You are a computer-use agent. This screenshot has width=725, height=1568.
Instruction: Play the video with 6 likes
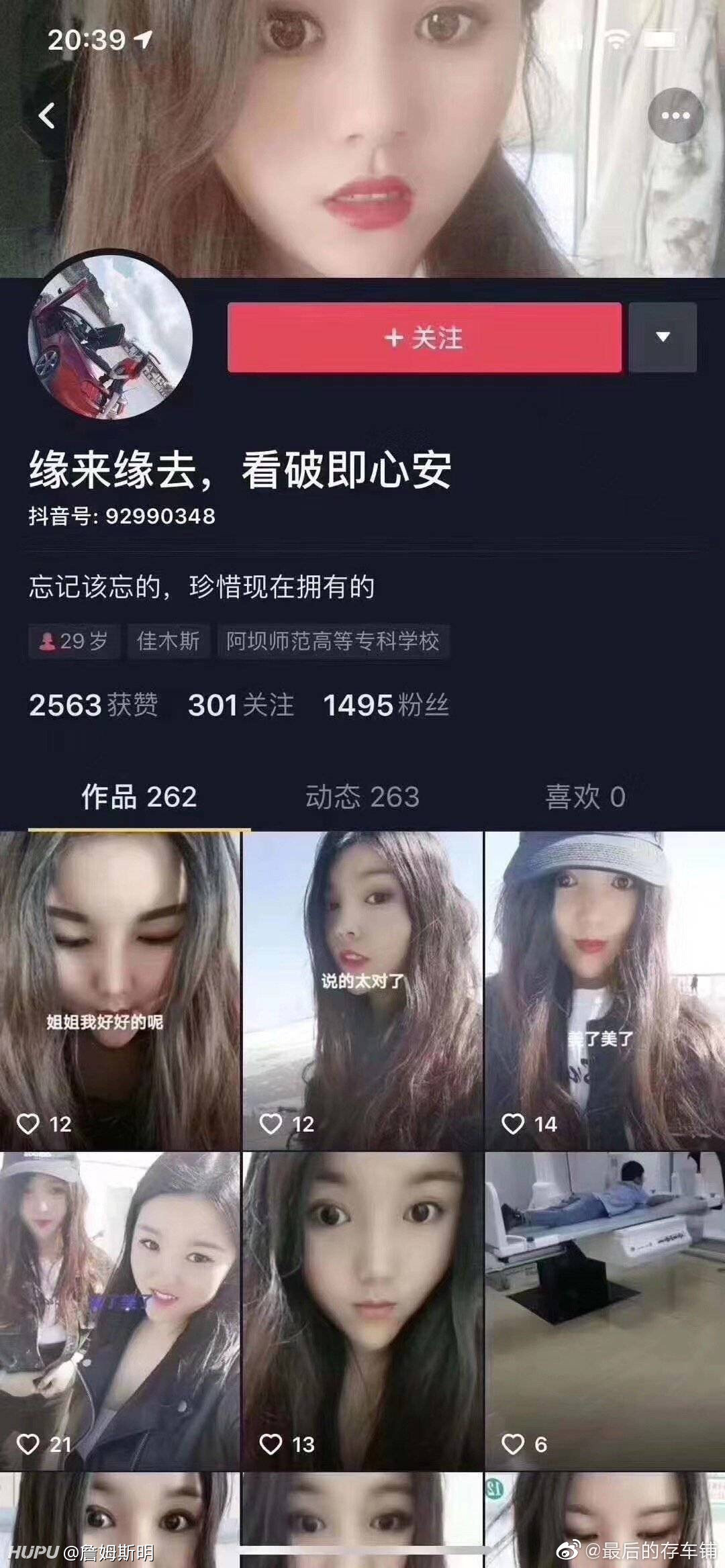tap(606, 1311)
